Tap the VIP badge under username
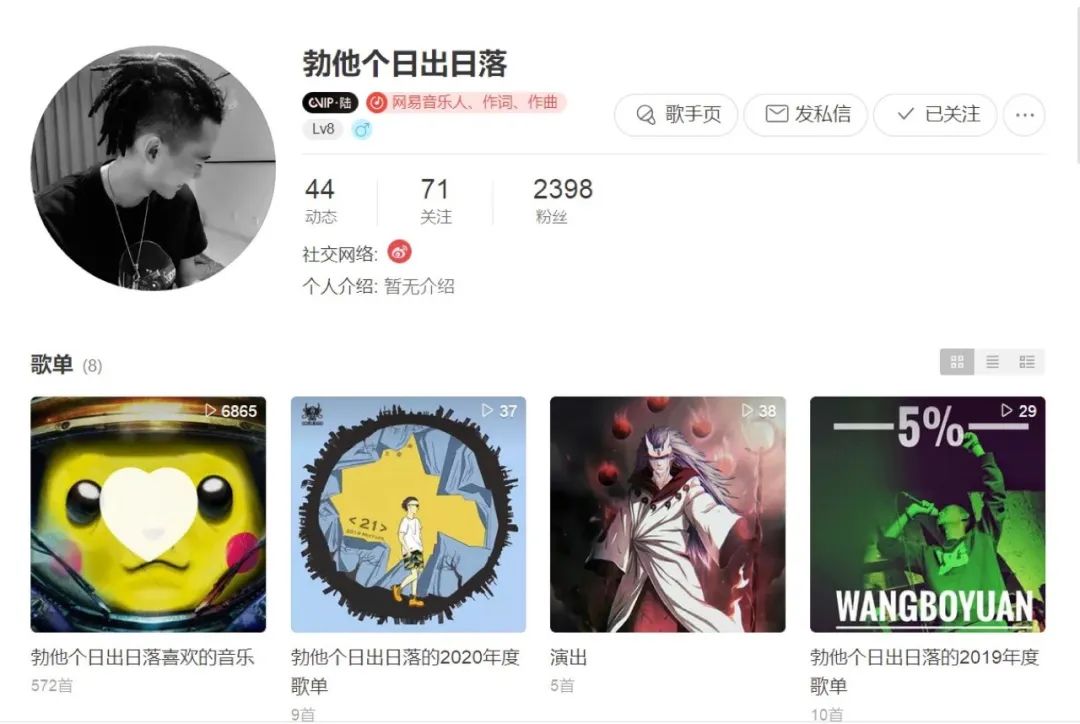The height and width of the screenshot is (724, 1080). [x=329, y=103]
